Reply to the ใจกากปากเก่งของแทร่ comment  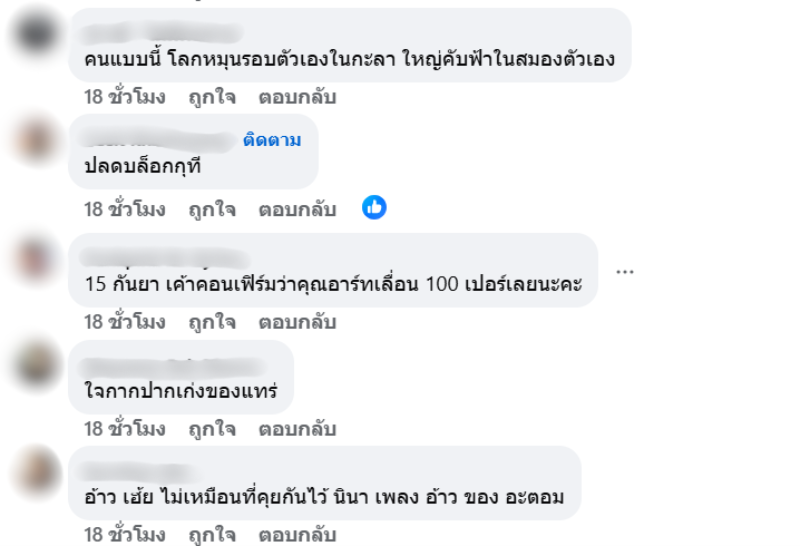297,429
